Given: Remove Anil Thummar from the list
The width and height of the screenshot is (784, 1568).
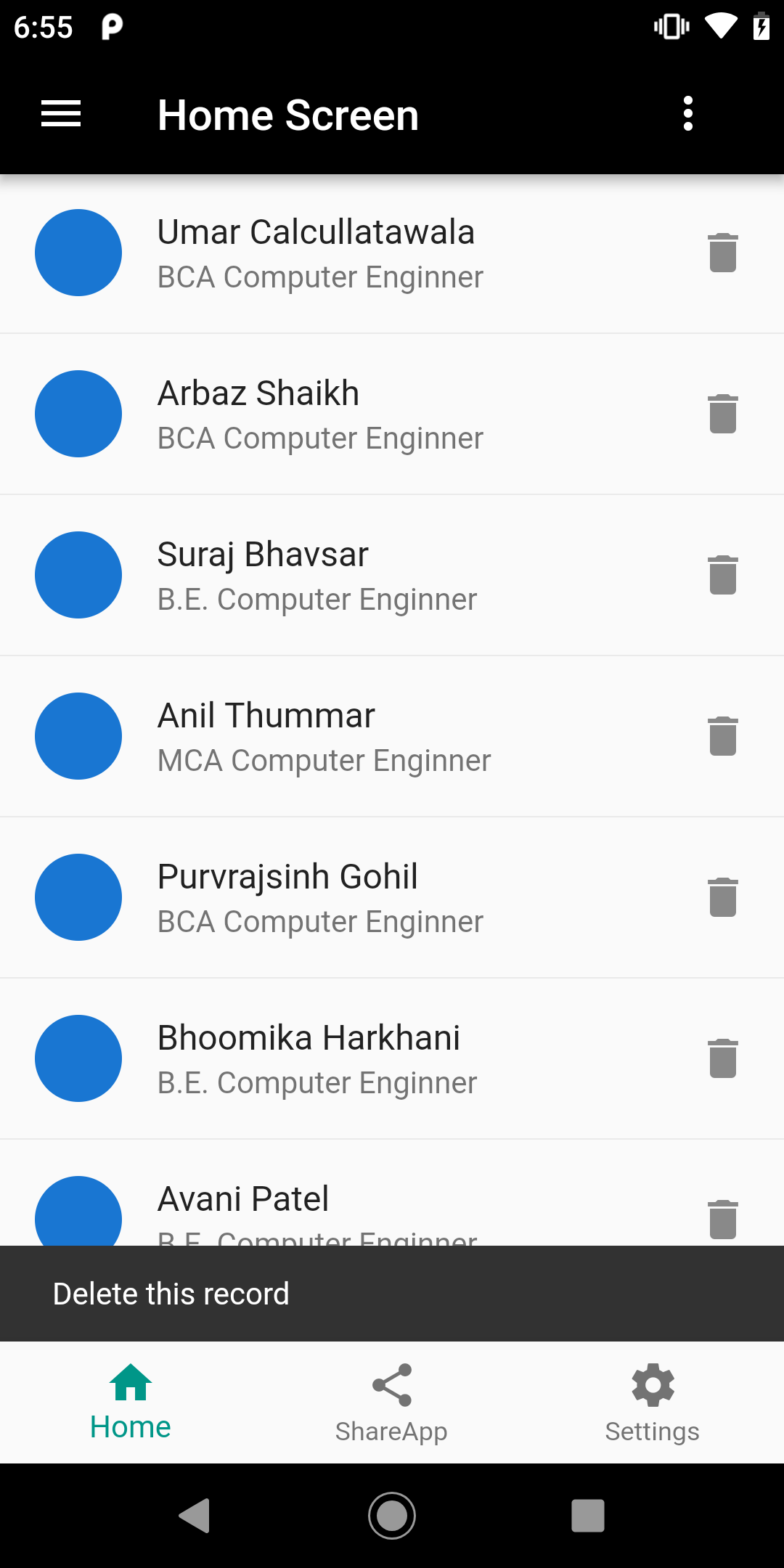Looking at the screenshot, I should (x=722, y=736).
